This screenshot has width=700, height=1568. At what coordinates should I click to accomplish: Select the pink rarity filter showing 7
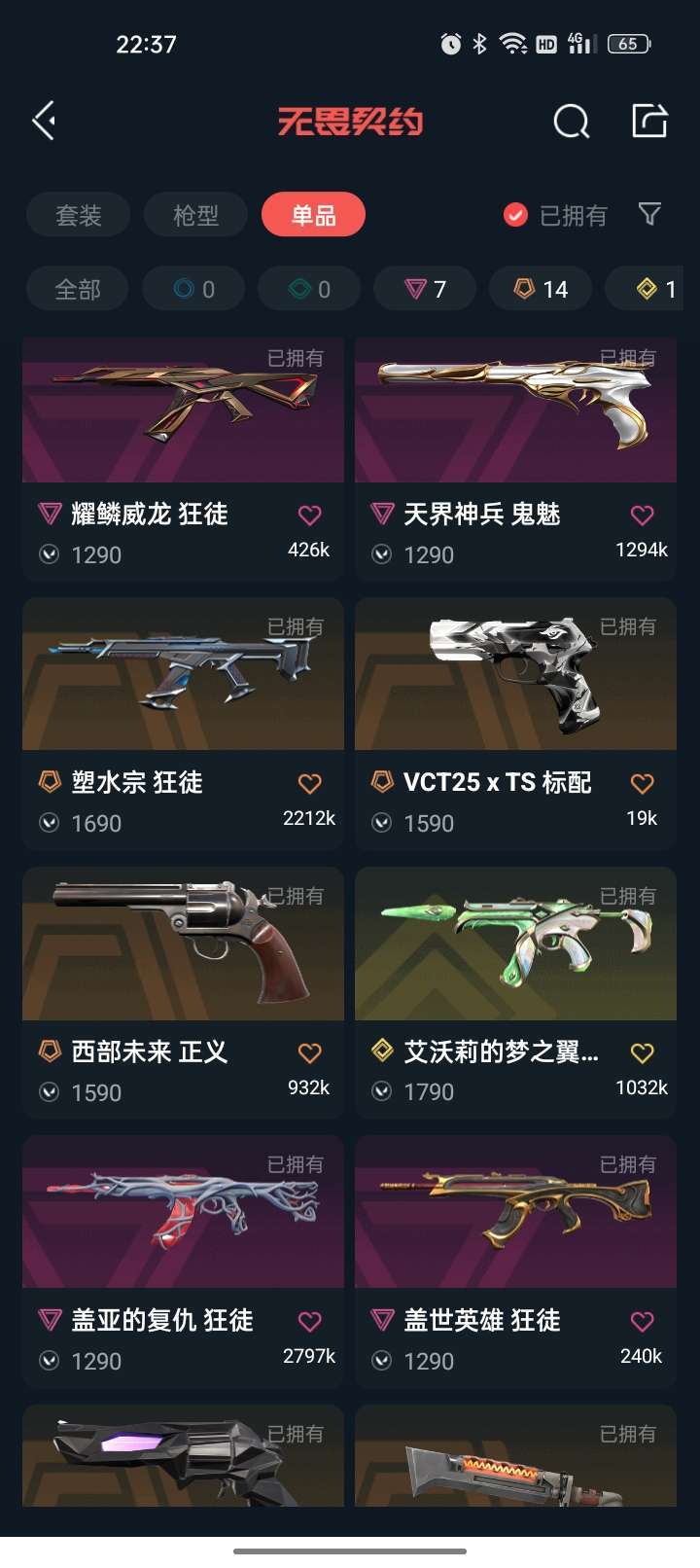point(425,288)
